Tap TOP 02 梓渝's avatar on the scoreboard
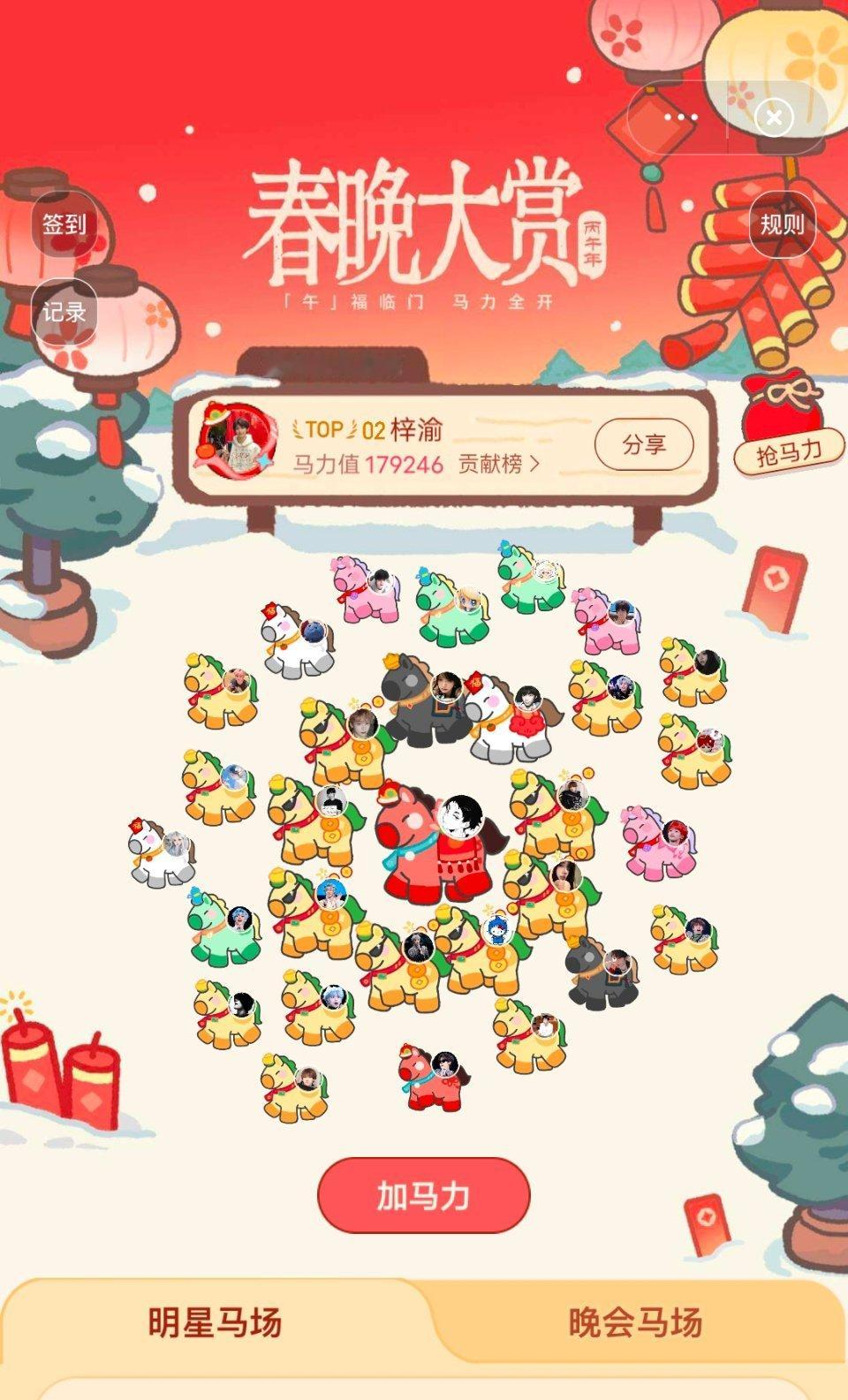The image size is (848, 1400). (237, 440)
